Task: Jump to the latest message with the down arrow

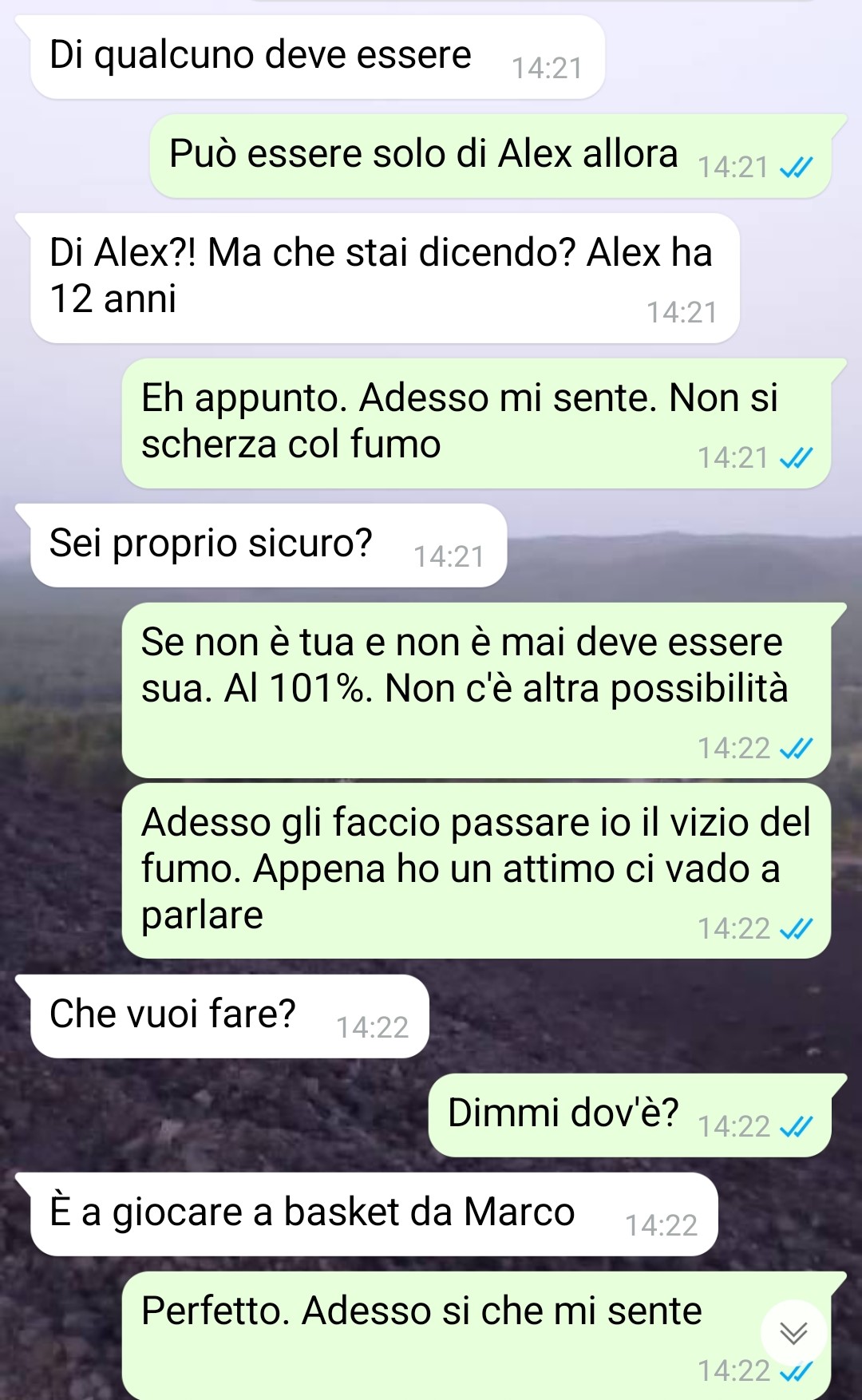Action: click(x=793, y=1332)
